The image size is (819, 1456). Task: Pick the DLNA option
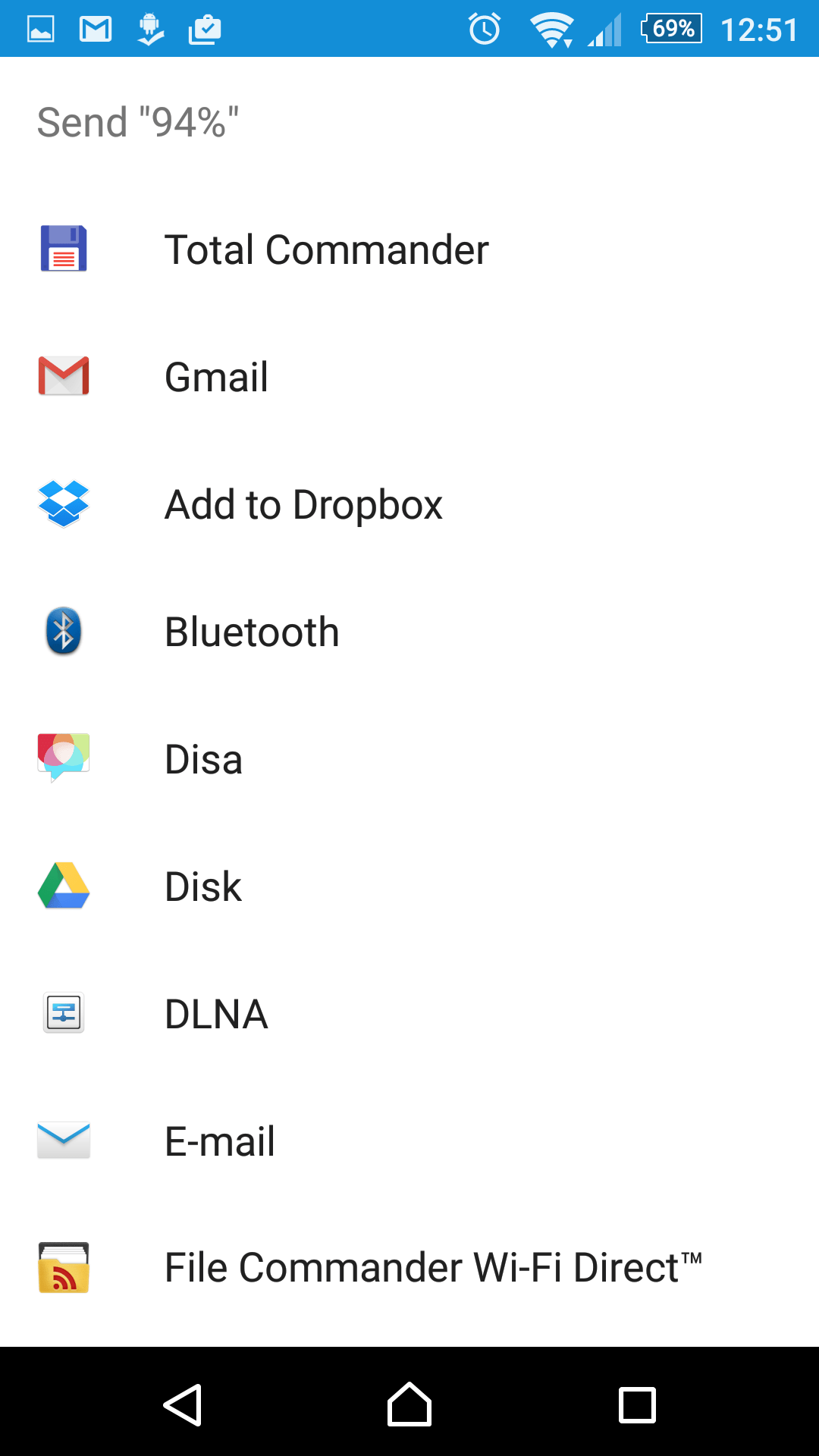click(x=409, y=1013)
